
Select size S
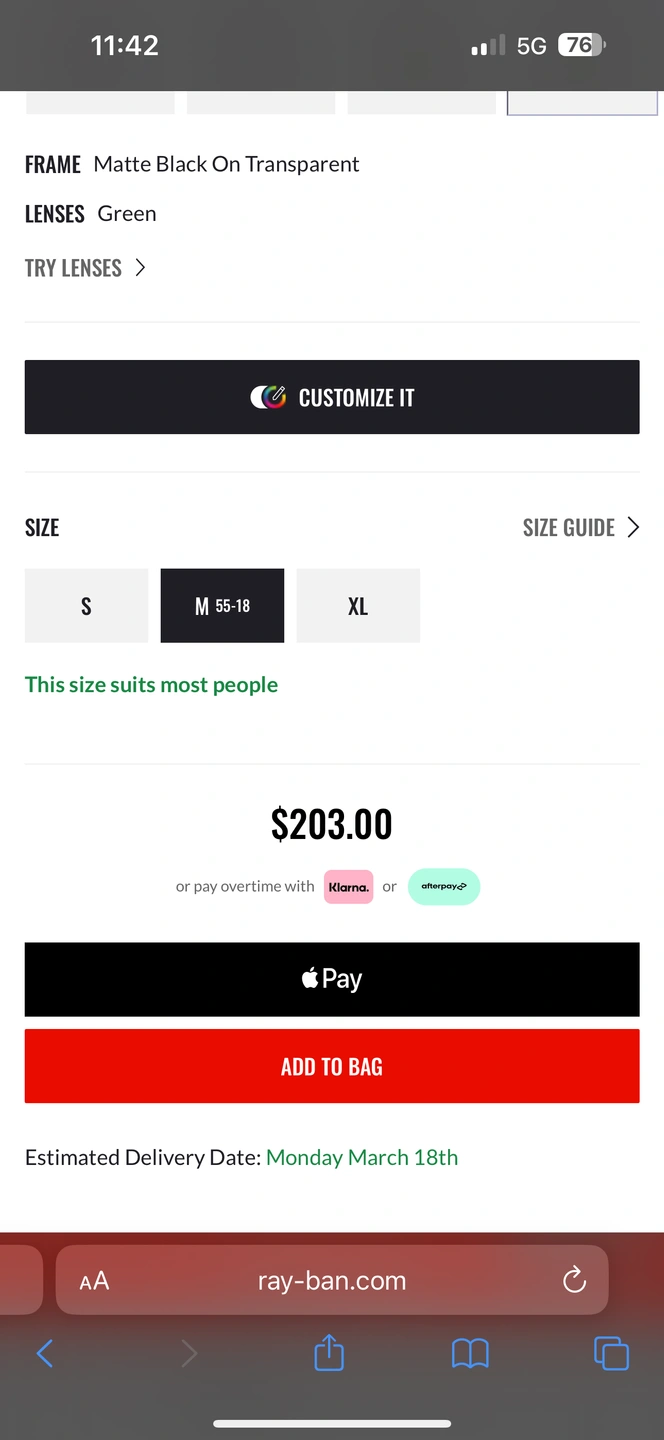[x=86, y=606]
